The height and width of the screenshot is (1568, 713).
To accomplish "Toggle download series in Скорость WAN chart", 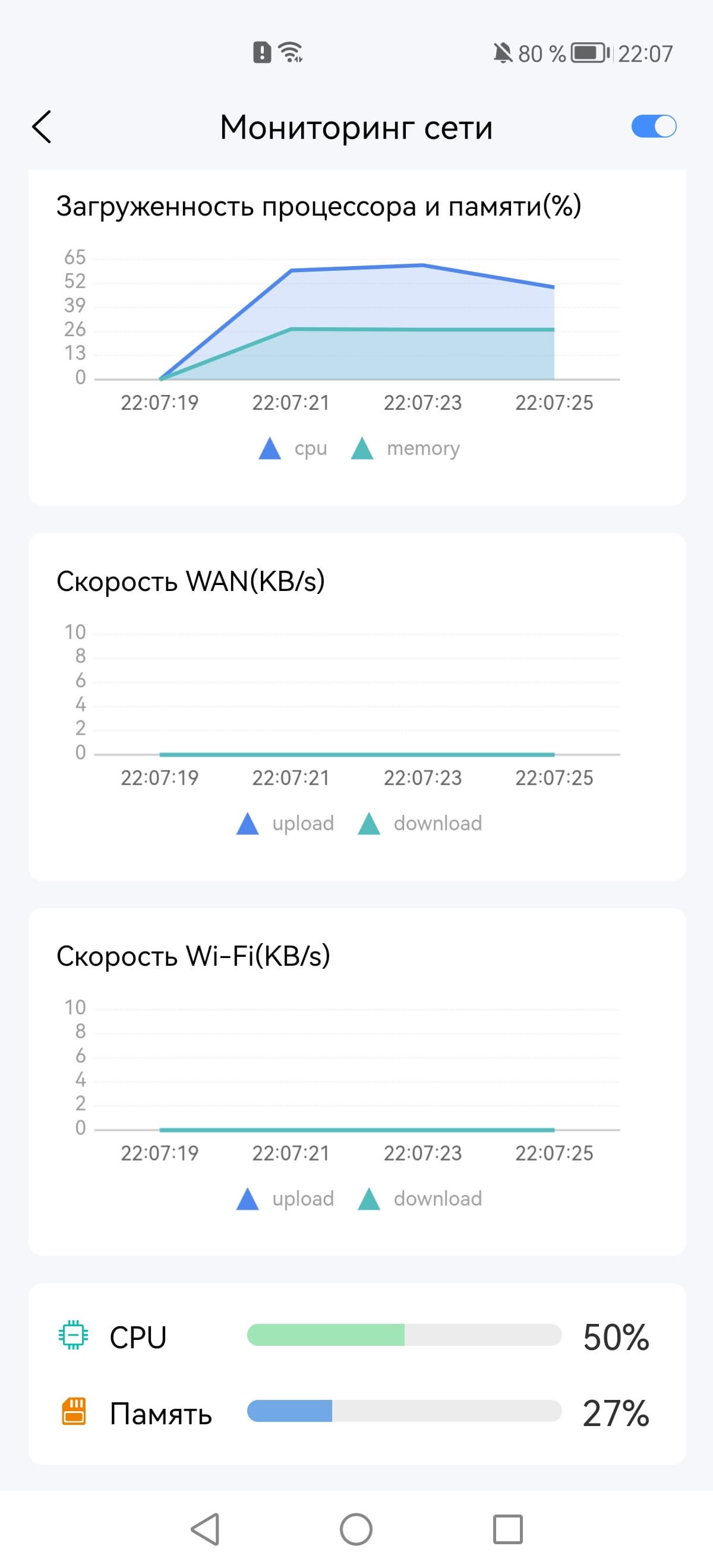I will click(420, 824).
